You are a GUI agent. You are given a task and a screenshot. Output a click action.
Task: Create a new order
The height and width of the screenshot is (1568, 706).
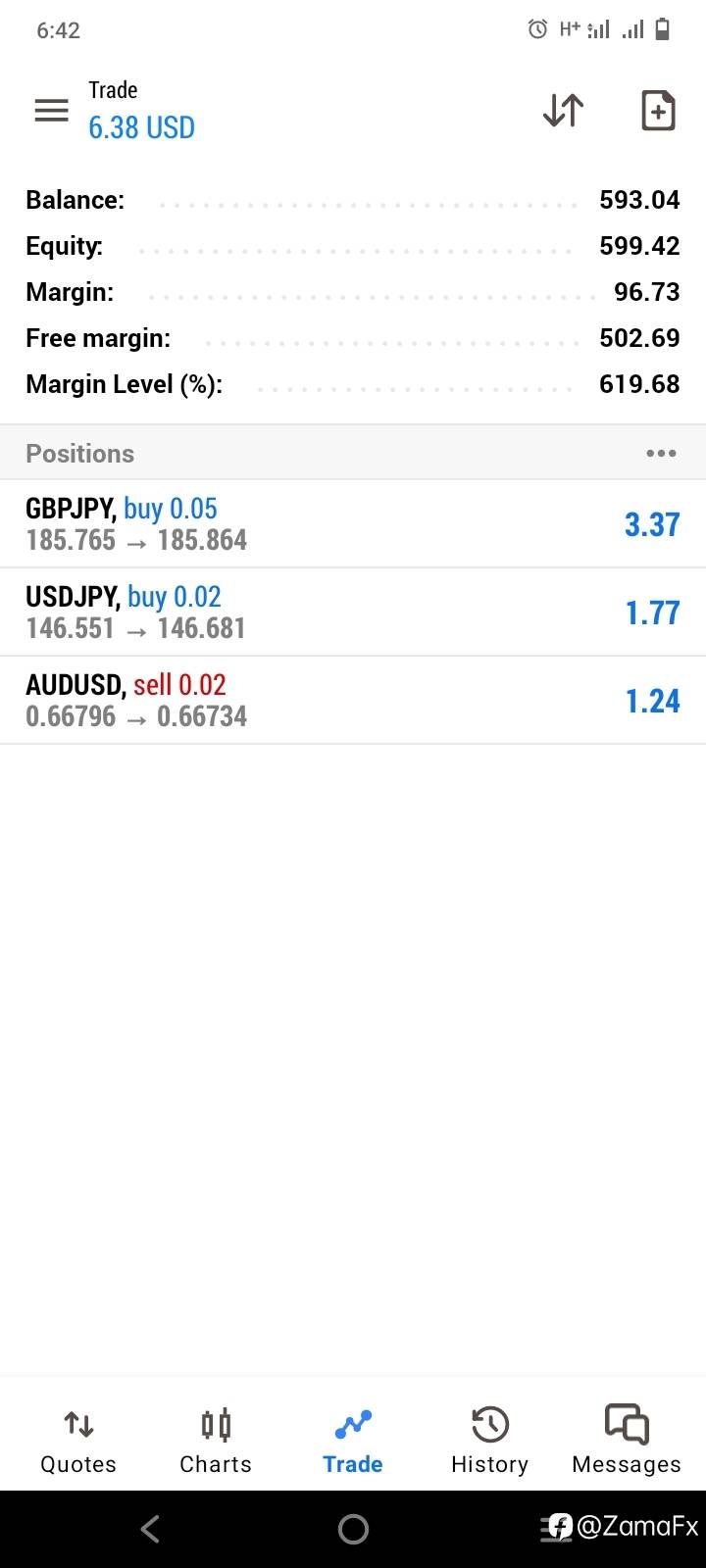658,111
